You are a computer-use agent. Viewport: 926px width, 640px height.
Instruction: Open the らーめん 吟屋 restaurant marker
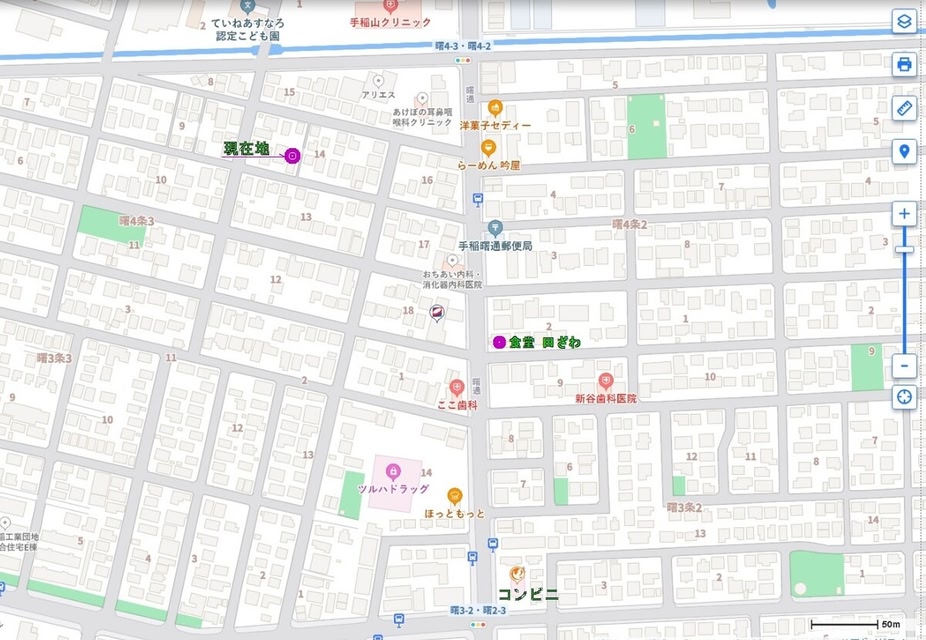click(489, 147)
